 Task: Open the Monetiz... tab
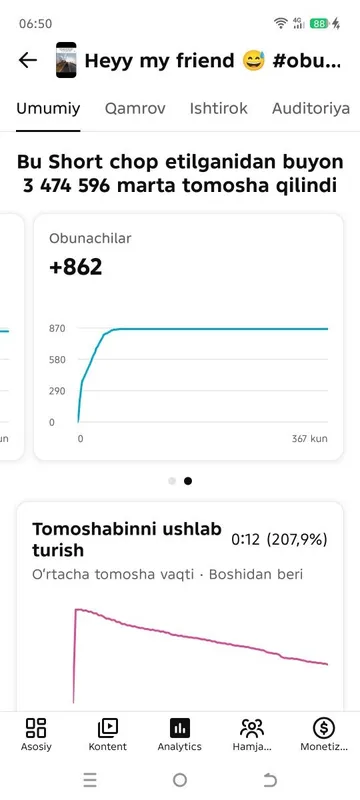(x=324, y=735)
